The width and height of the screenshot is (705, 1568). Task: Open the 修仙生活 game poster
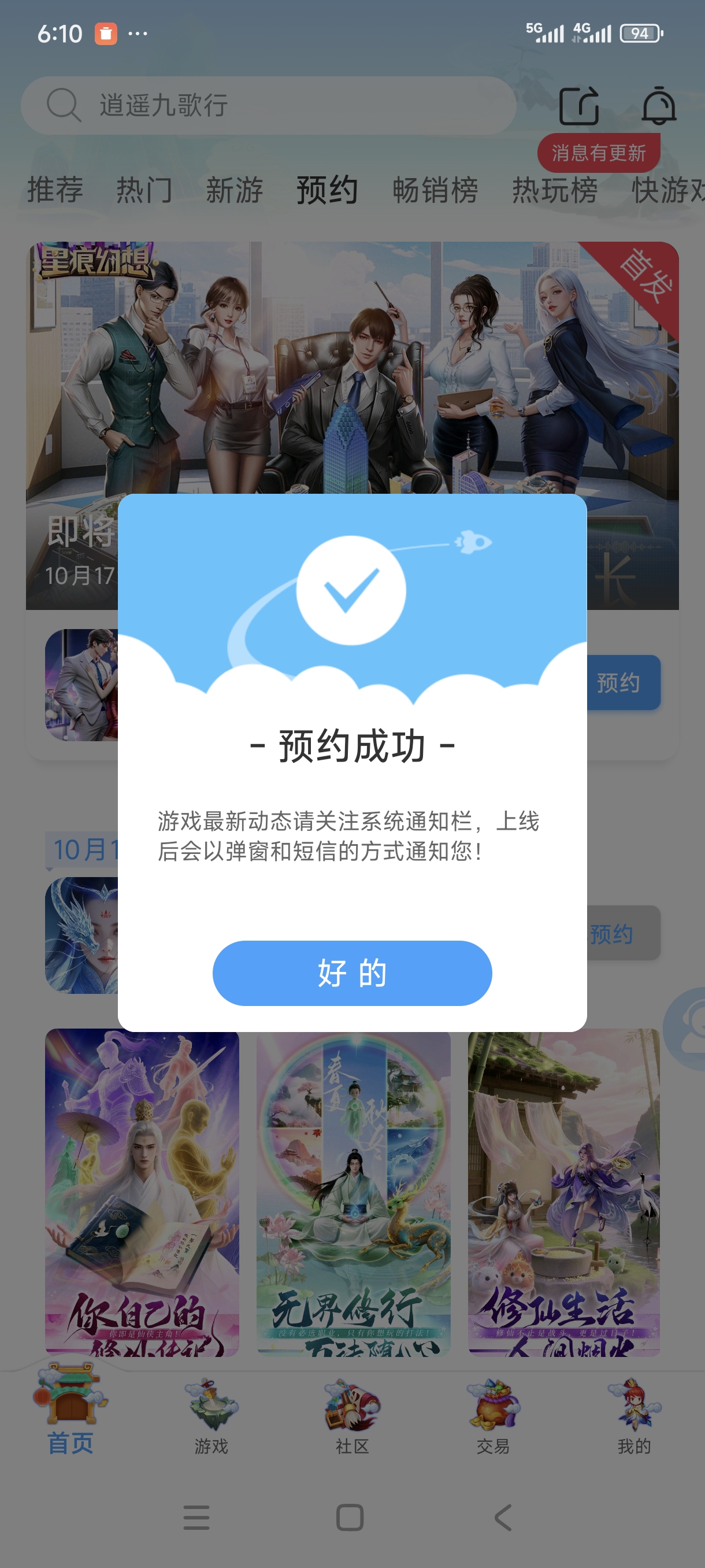pos(563,1193)
